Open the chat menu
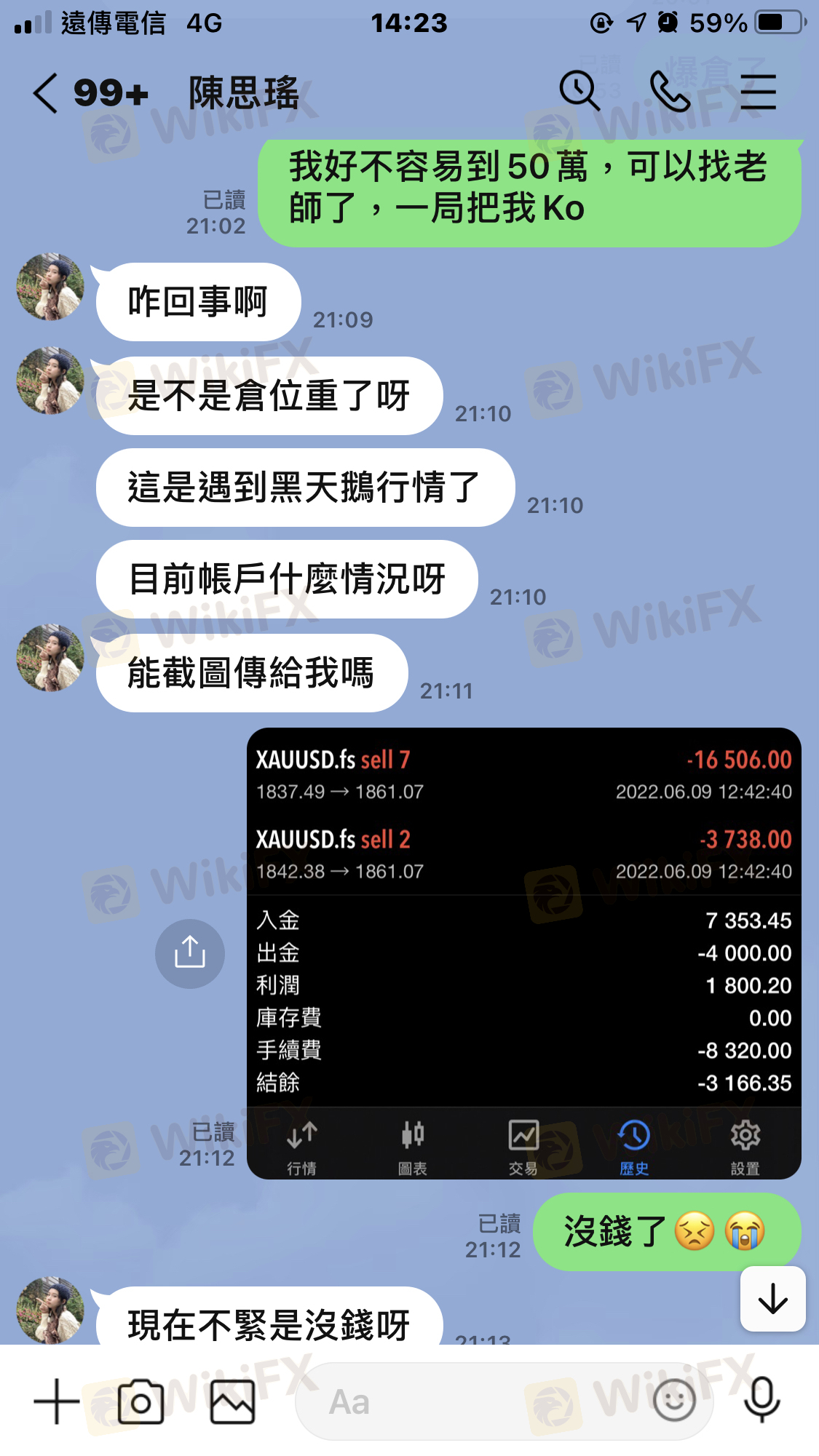The width and height of the screenshot is (819, 1456). (x=758, y=92)
